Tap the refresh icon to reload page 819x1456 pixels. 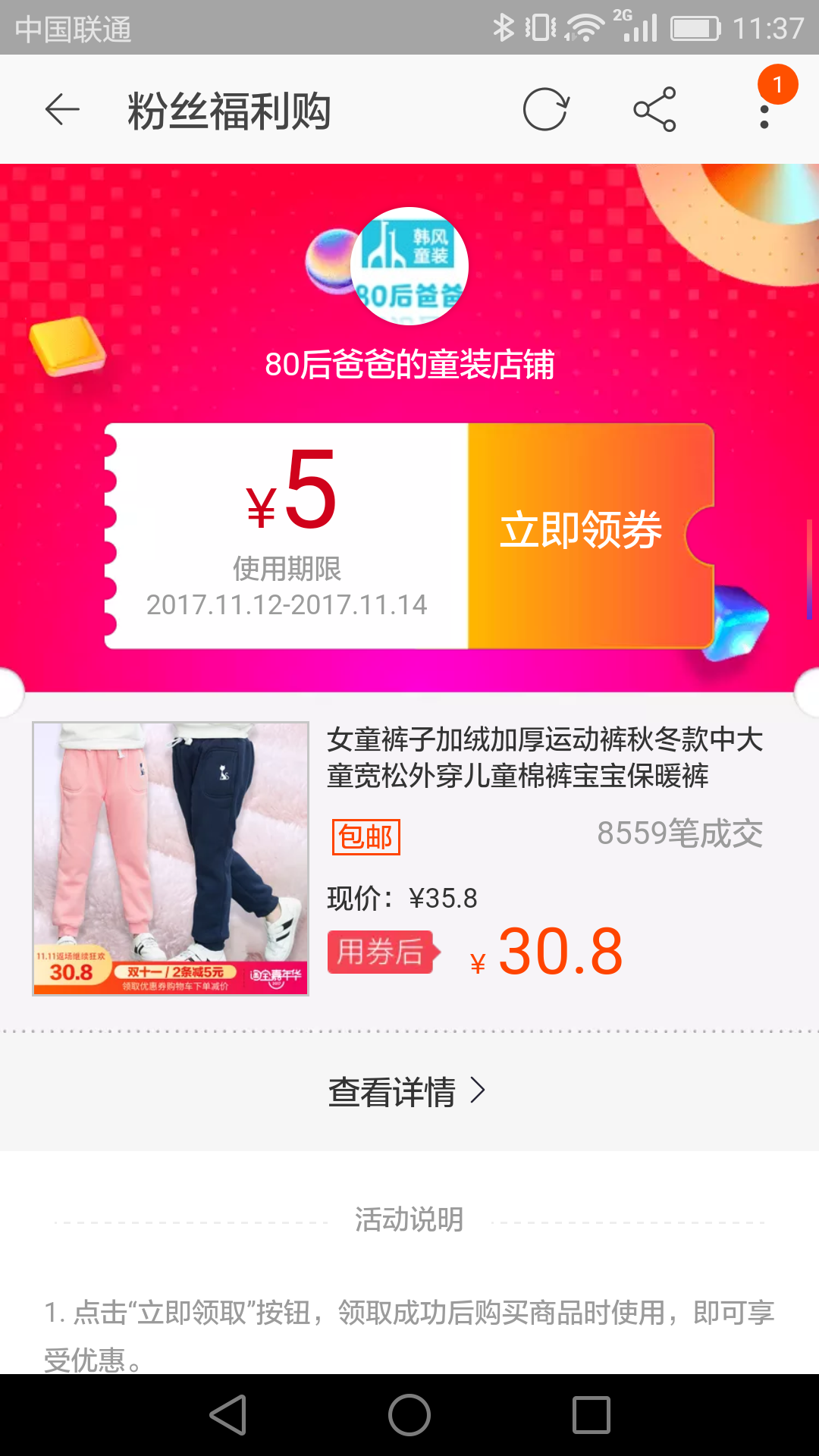pos(545,108)
